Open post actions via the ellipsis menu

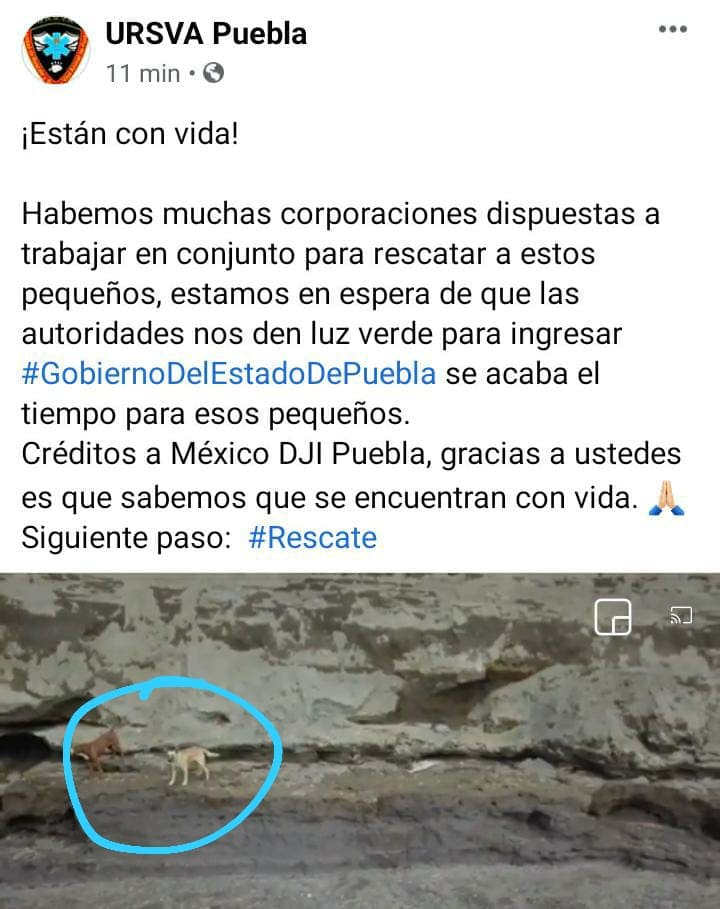coord(671,29)
